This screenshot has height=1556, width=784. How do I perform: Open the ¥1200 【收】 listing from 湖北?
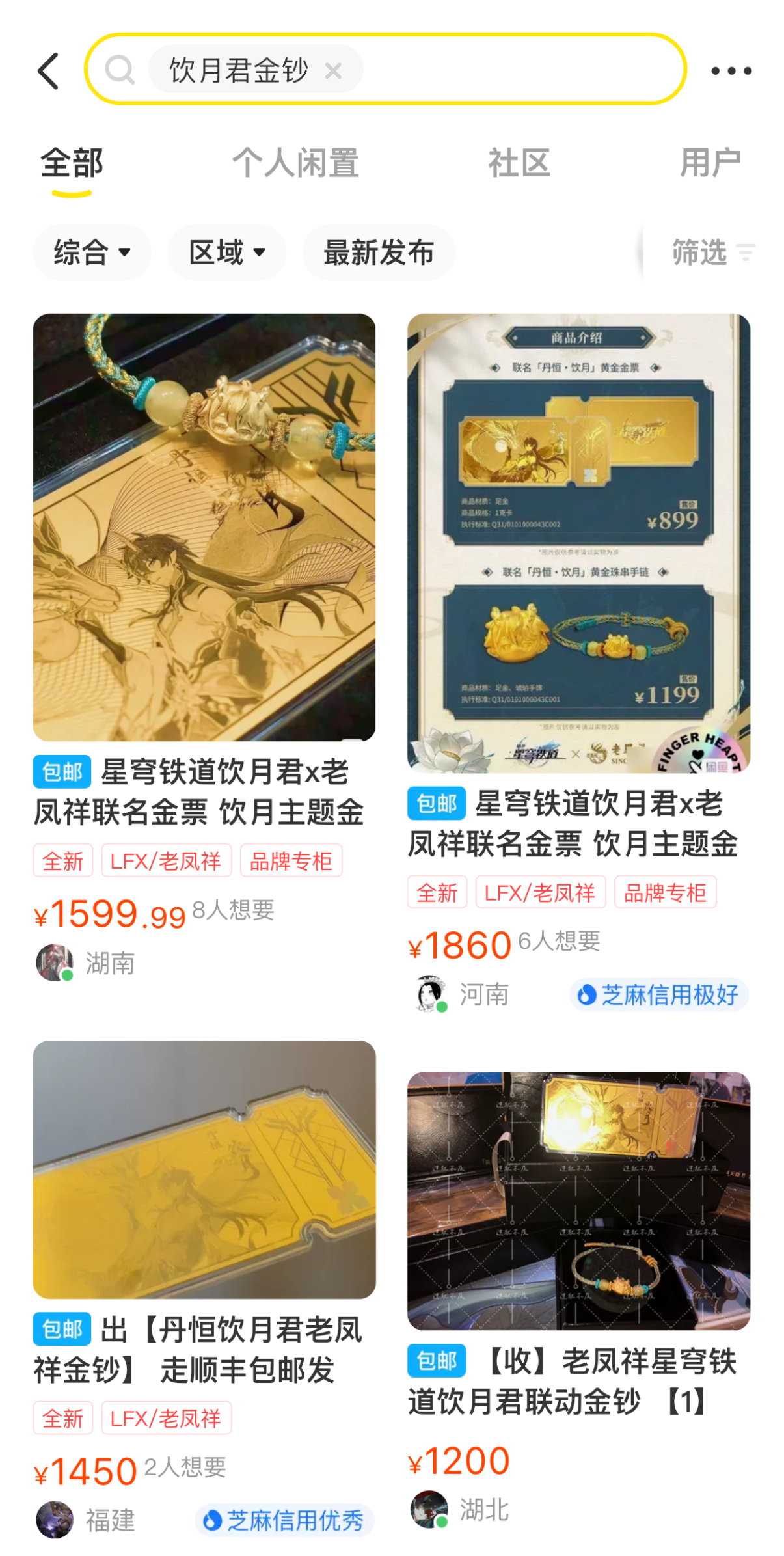coord(578,1200)
